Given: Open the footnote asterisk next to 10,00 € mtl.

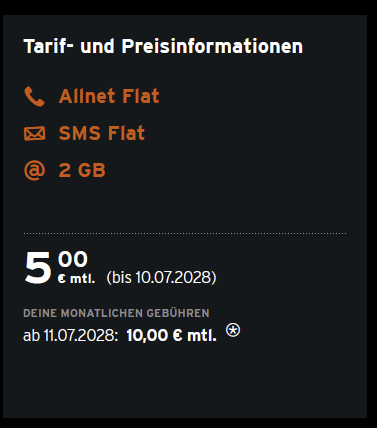Looking at the screenshot, I should click(233, 330).
